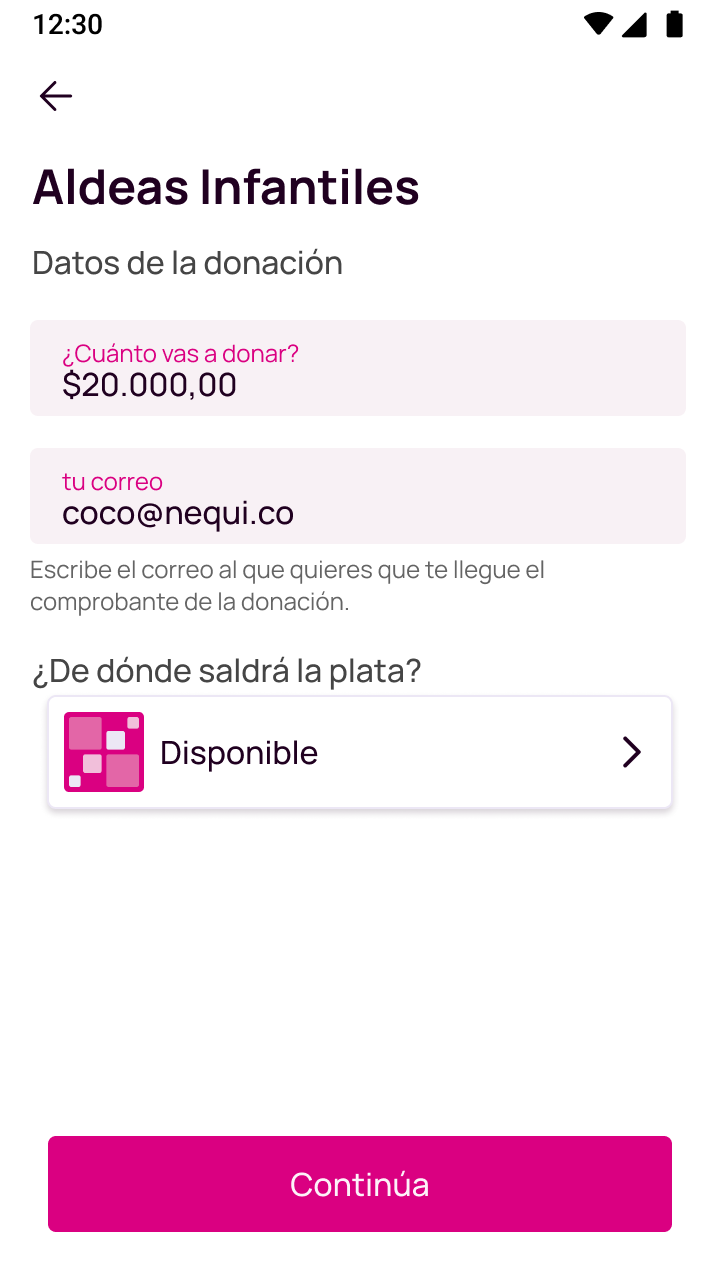The image size is (720, 1280).
Task: Tap the Continúa button
Action: (360, 1184)
